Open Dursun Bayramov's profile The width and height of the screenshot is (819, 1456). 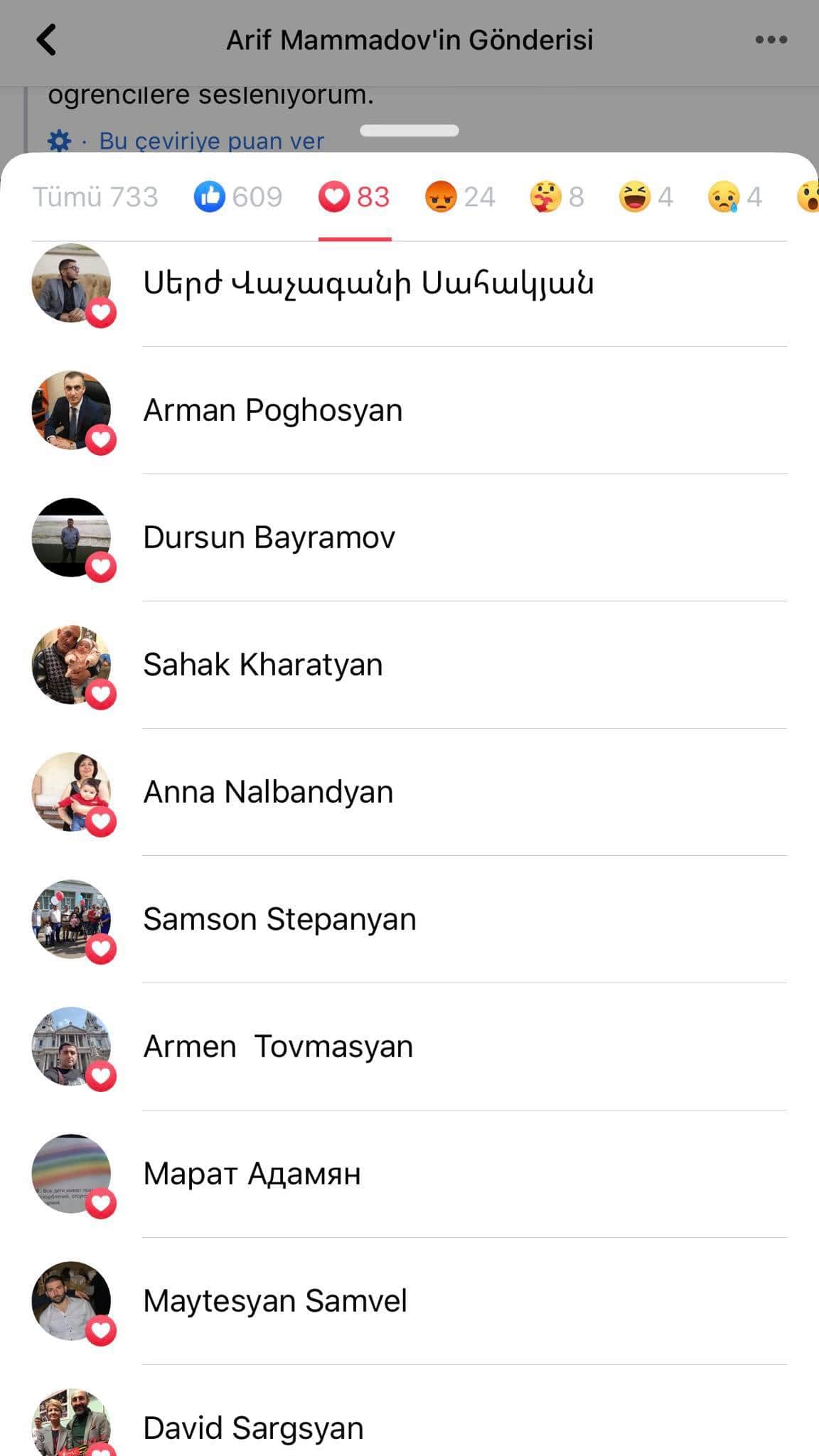pyautogui.click(x=409, y=537)
